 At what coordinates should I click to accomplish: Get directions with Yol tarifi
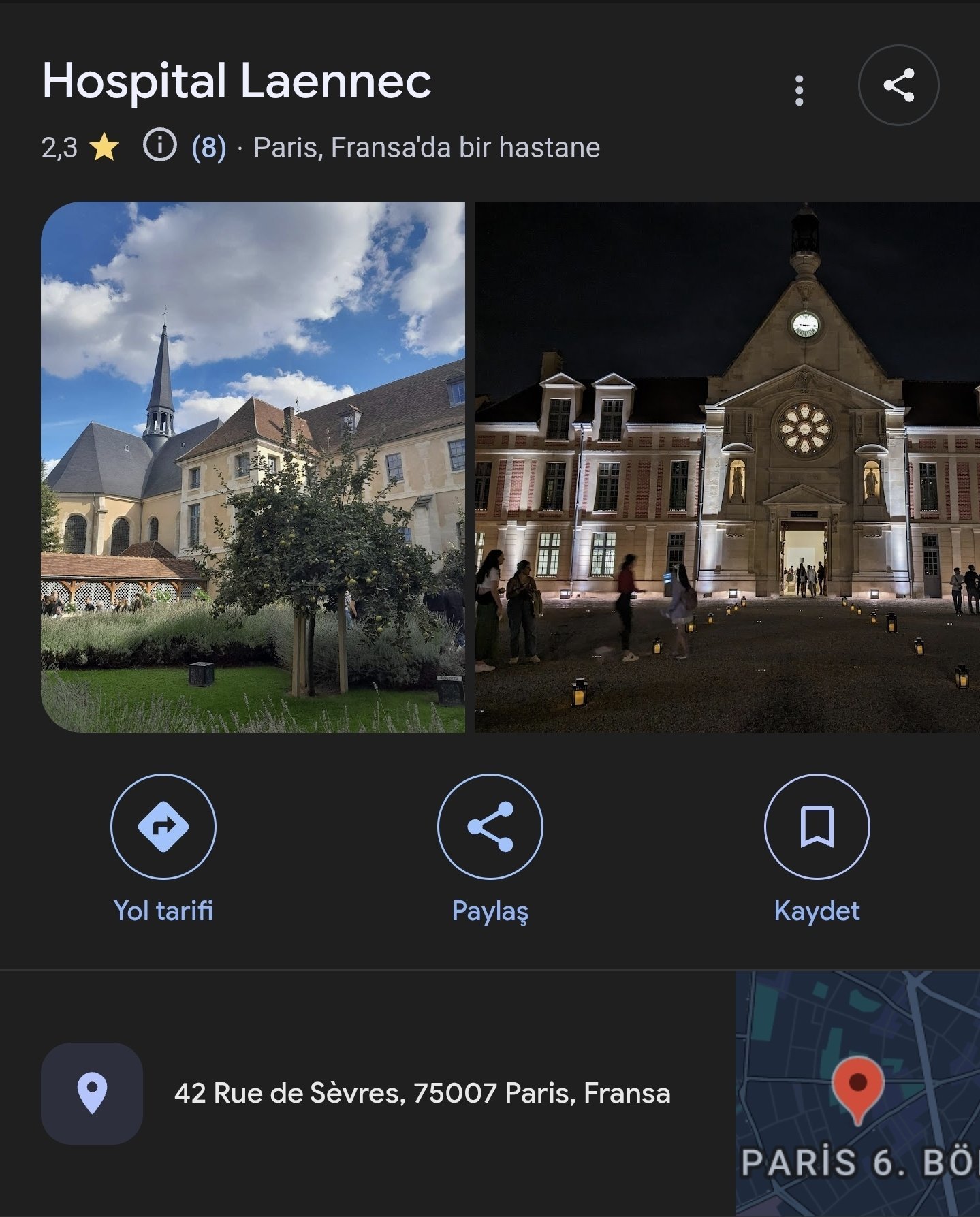163,827
